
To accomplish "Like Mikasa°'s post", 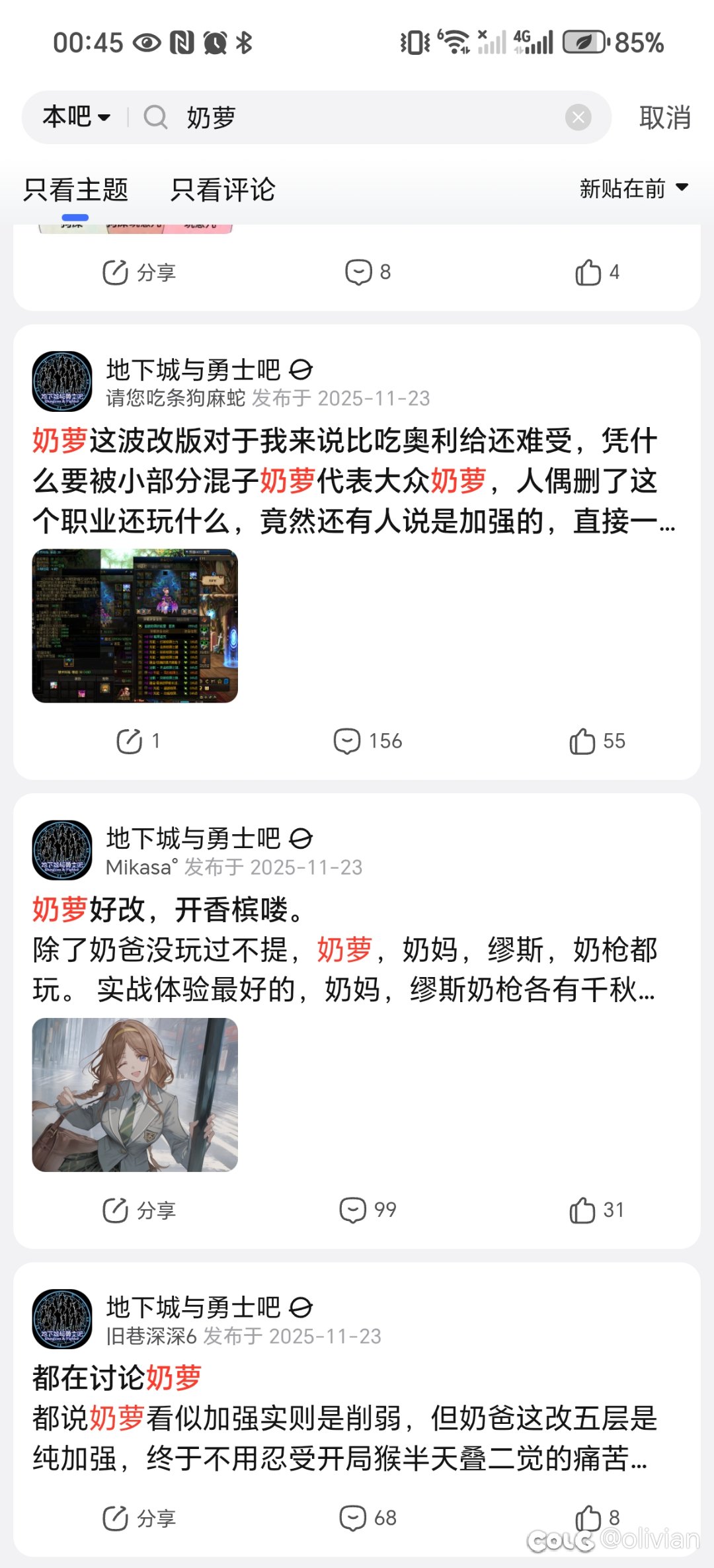I will click(x=596, y=1210).
